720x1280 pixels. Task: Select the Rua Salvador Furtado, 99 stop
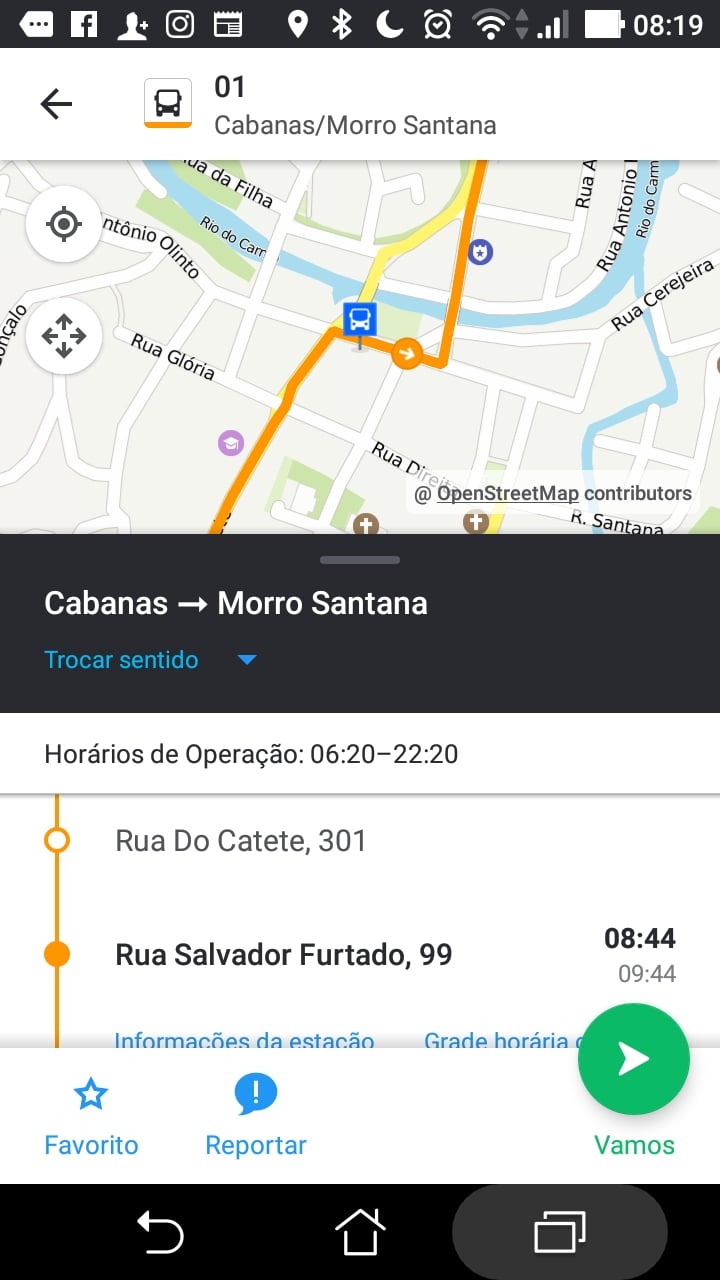[284, 955]
